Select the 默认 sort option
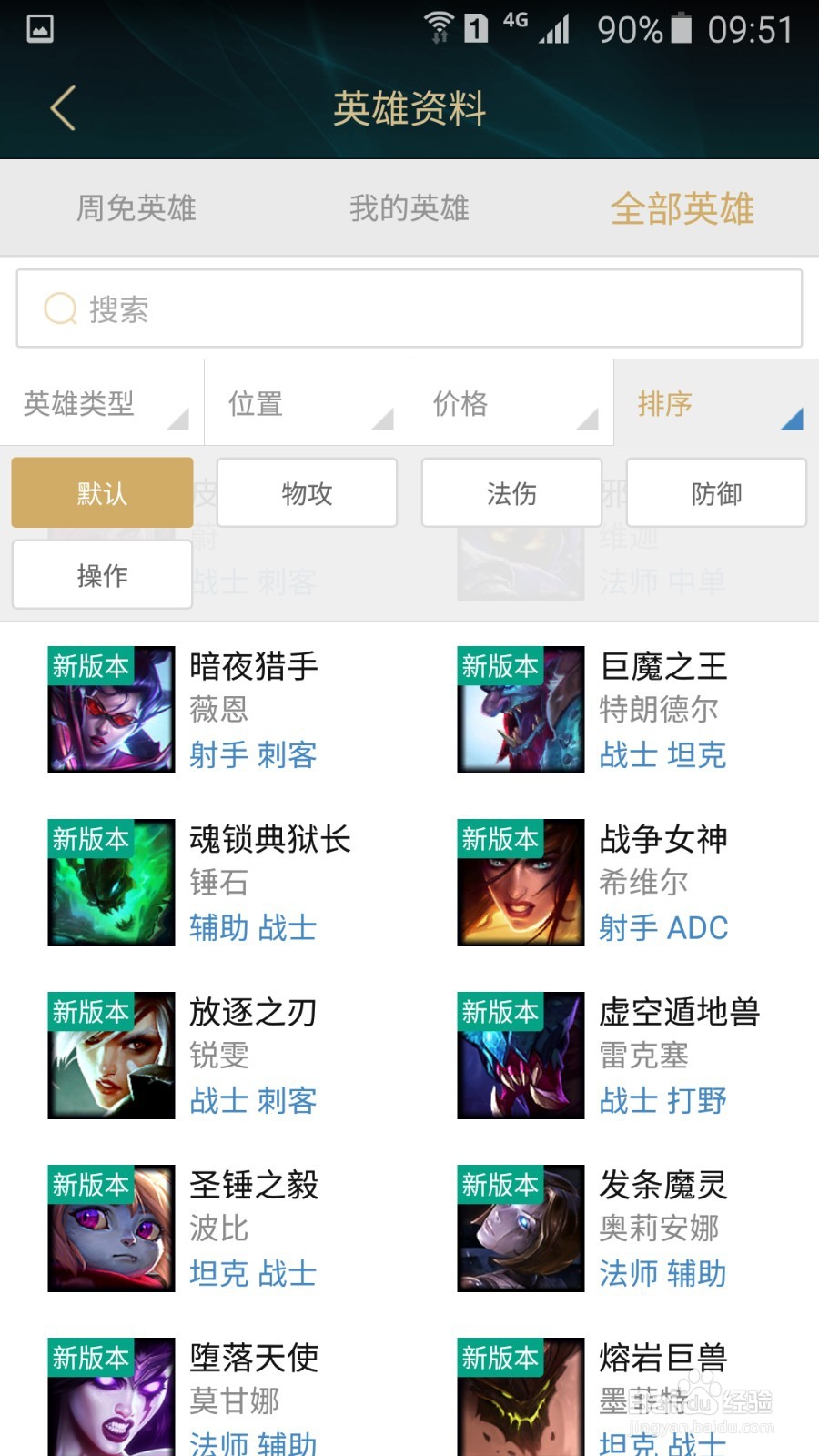This screenshot has height=1456, width=819. coord(101,492)
